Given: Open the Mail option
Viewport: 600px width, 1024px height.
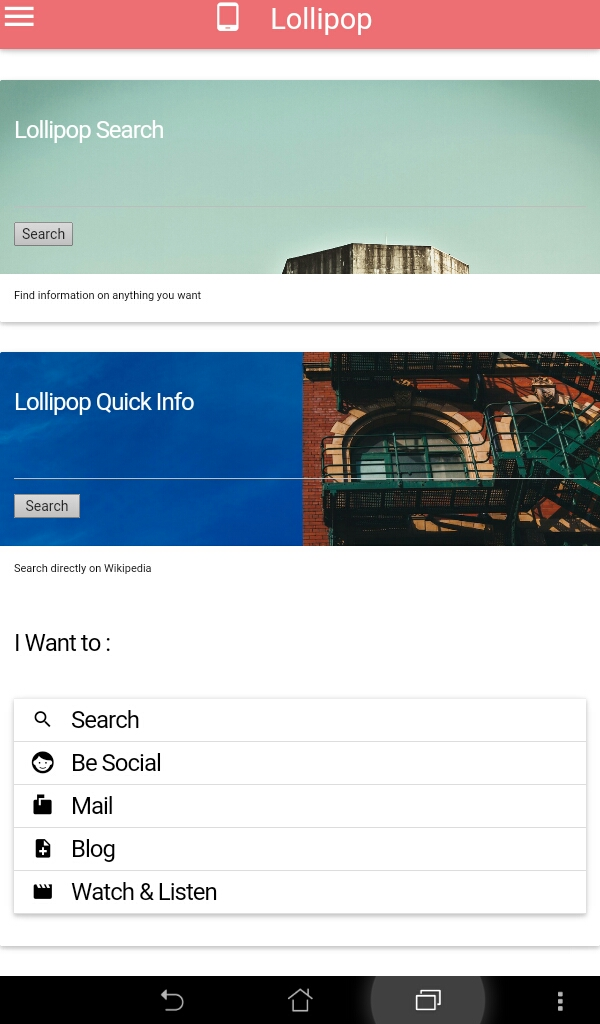Looking at the screenshot, I should 299,806.
